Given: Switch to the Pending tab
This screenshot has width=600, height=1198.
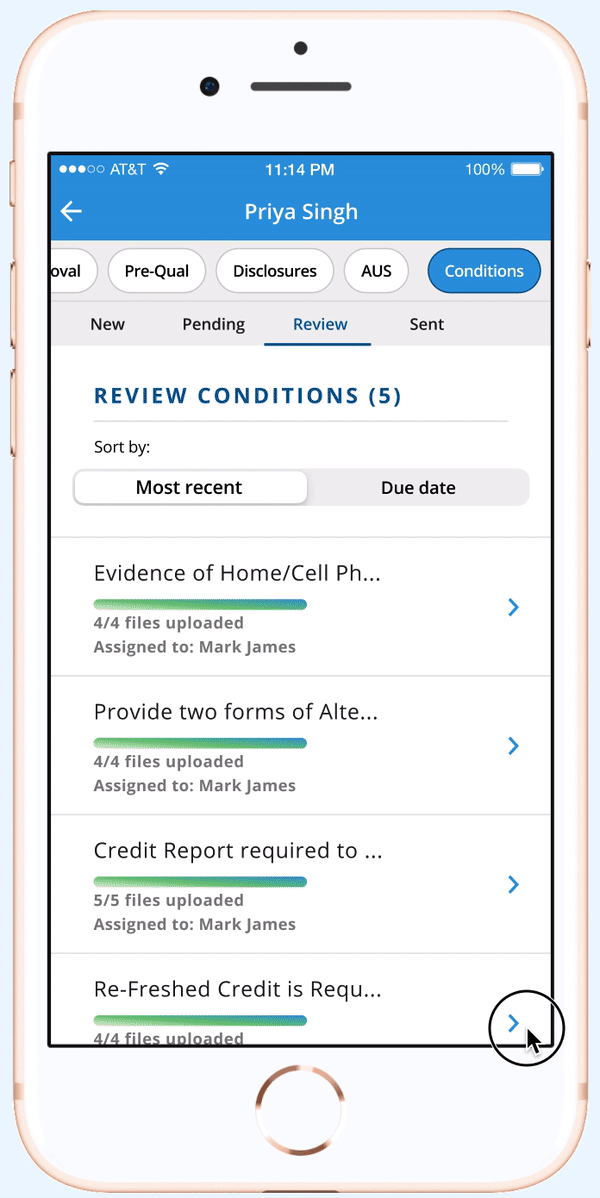Looking at the screenshot, I should (x=213, y=324).
